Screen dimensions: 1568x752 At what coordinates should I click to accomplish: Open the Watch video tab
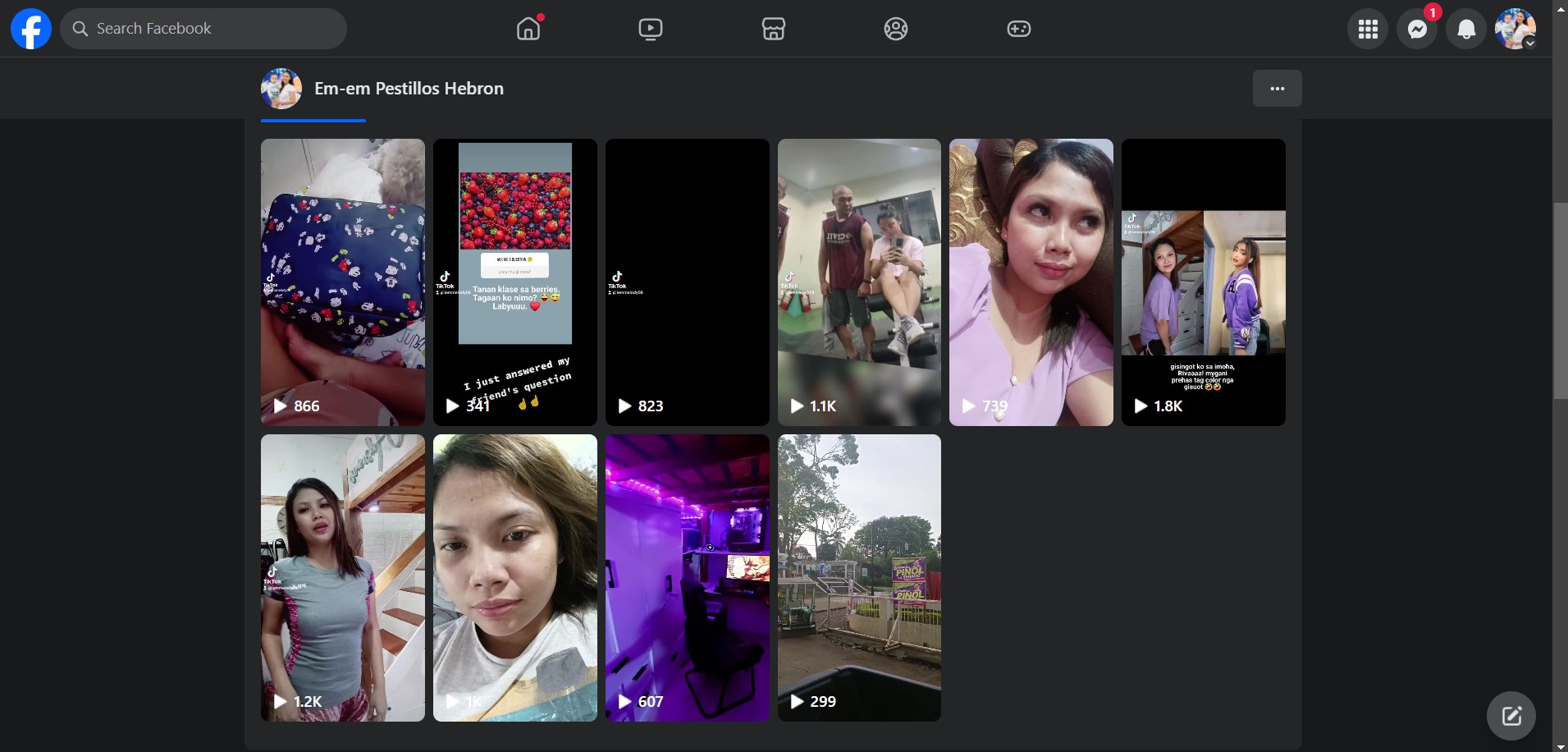pyautogui.click(x=651, y=29)
